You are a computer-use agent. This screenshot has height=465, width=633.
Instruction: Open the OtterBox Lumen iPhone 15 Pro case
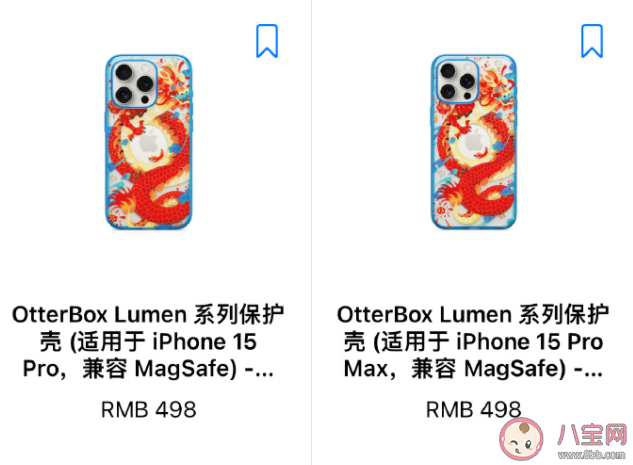point(149,341)
